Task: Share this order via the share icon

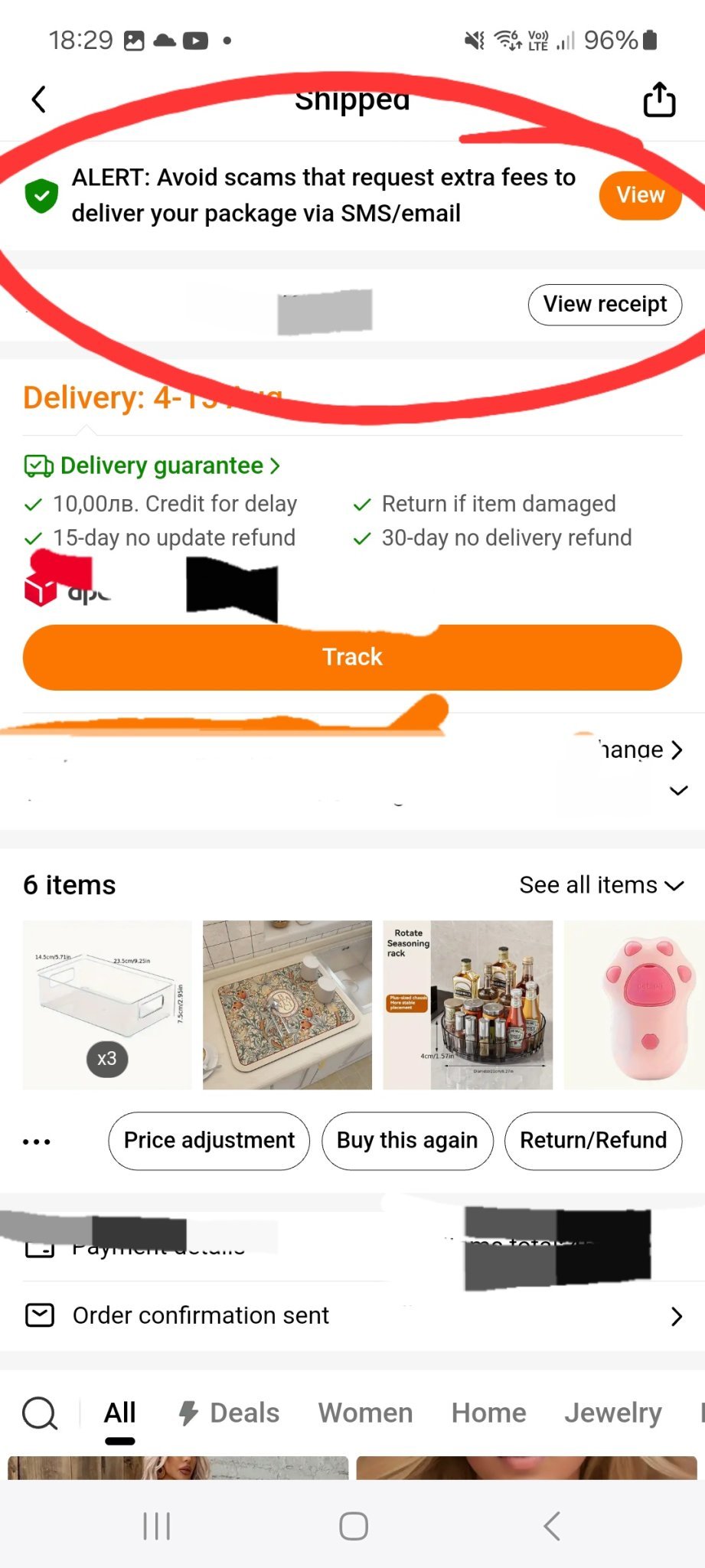Action: tap(658, 100)
